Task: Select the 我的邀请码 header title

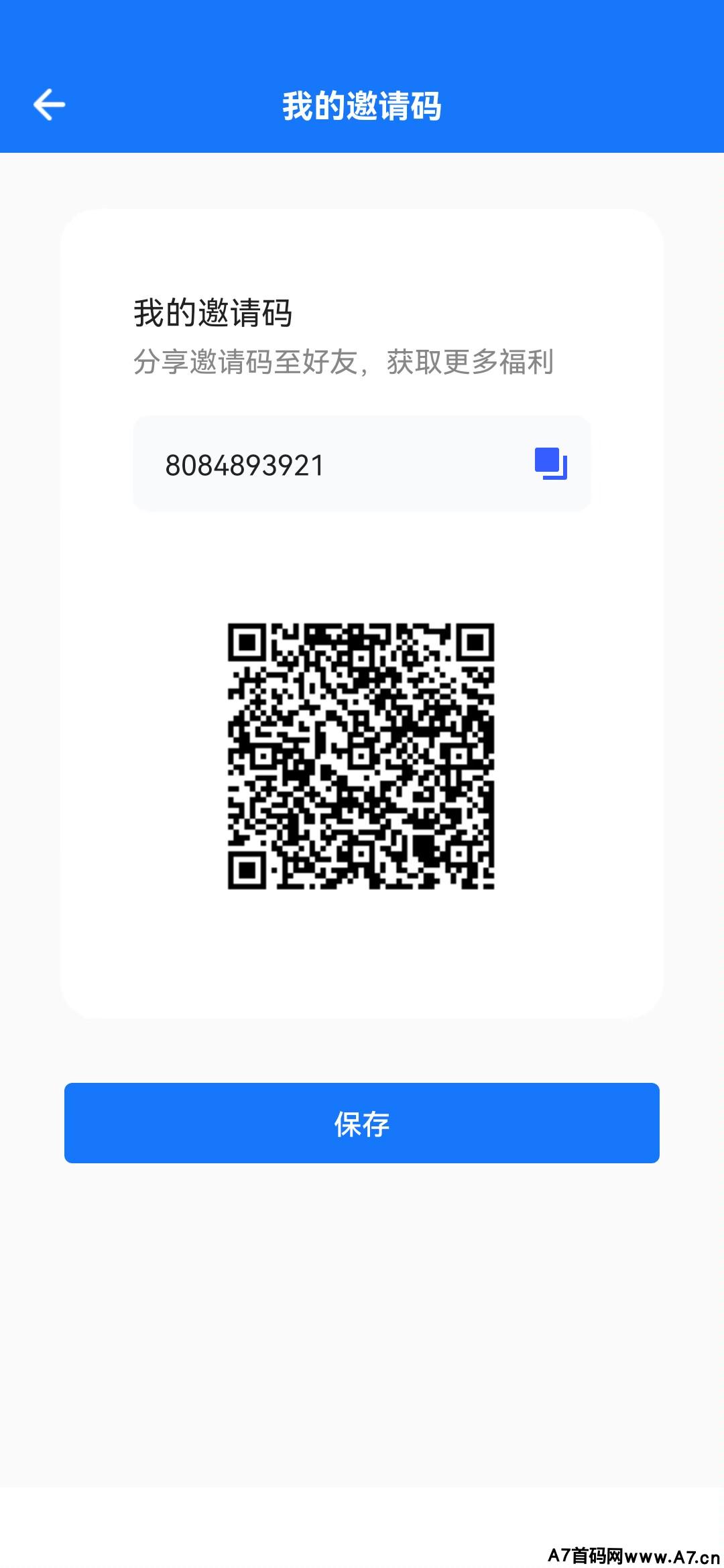Action: [361, 104]
